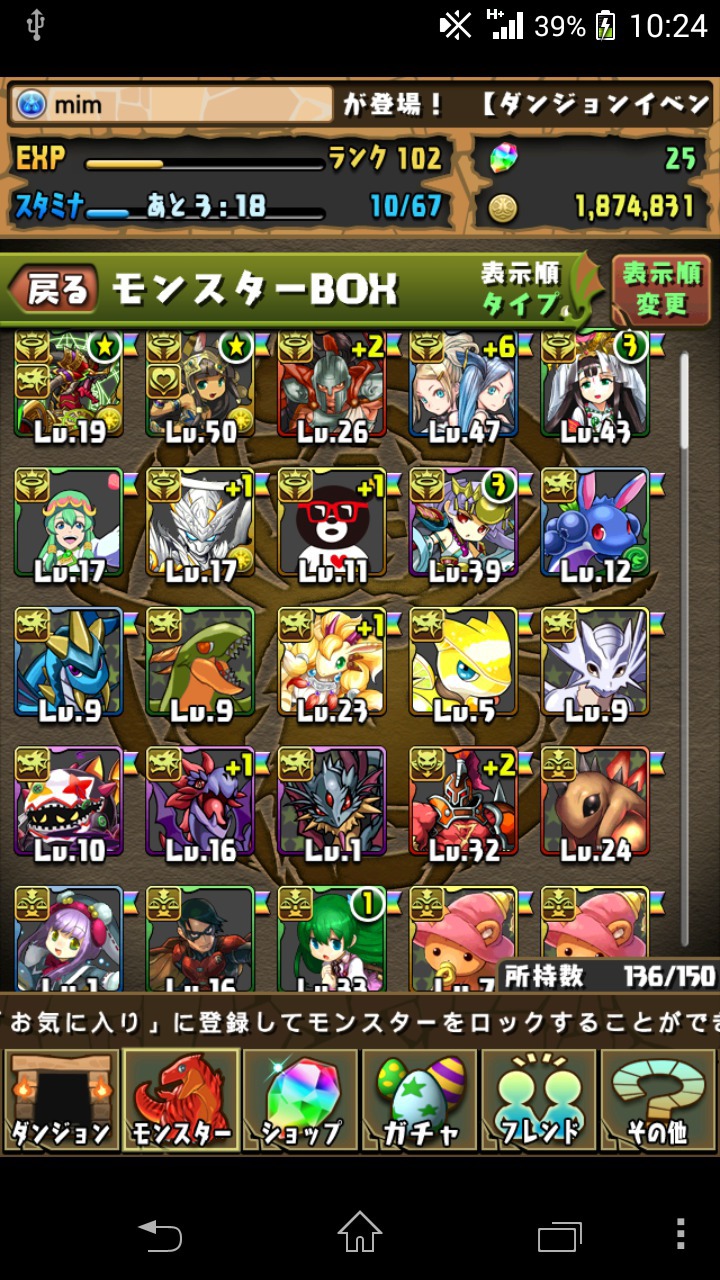
Task: Select the モンスター tab
Action: (181, 1100)
